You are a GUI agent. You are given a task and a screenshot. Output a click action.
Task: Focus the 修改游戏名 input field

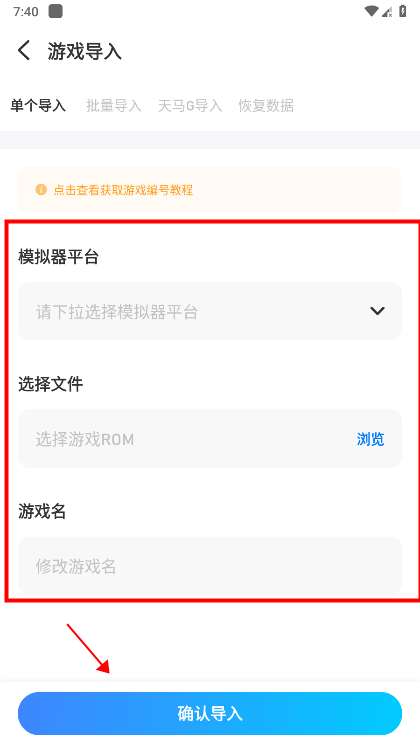click(210, 566)
